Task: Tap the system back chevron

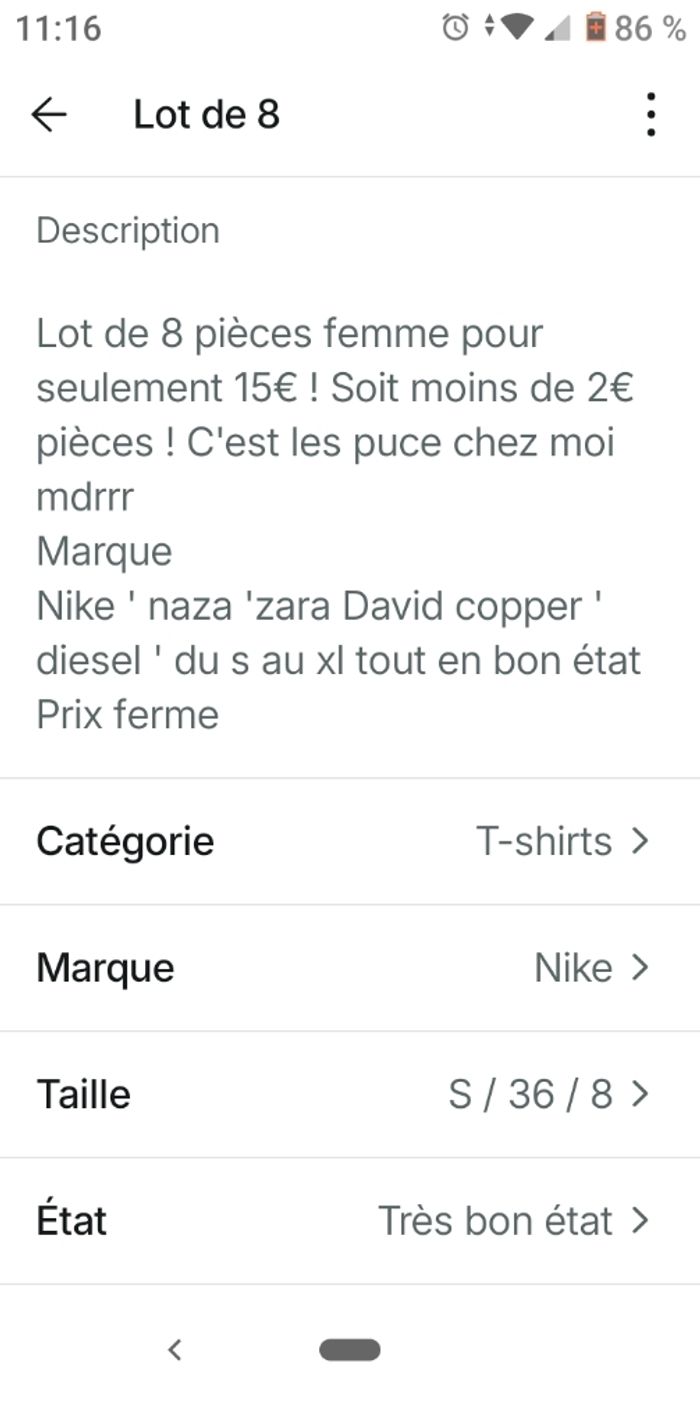Action: [x=175, y=1350]
